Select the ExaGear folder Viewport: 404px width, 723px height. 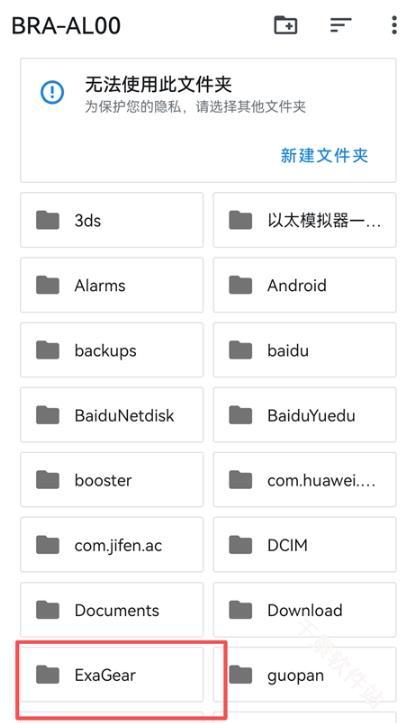[112, 675]
